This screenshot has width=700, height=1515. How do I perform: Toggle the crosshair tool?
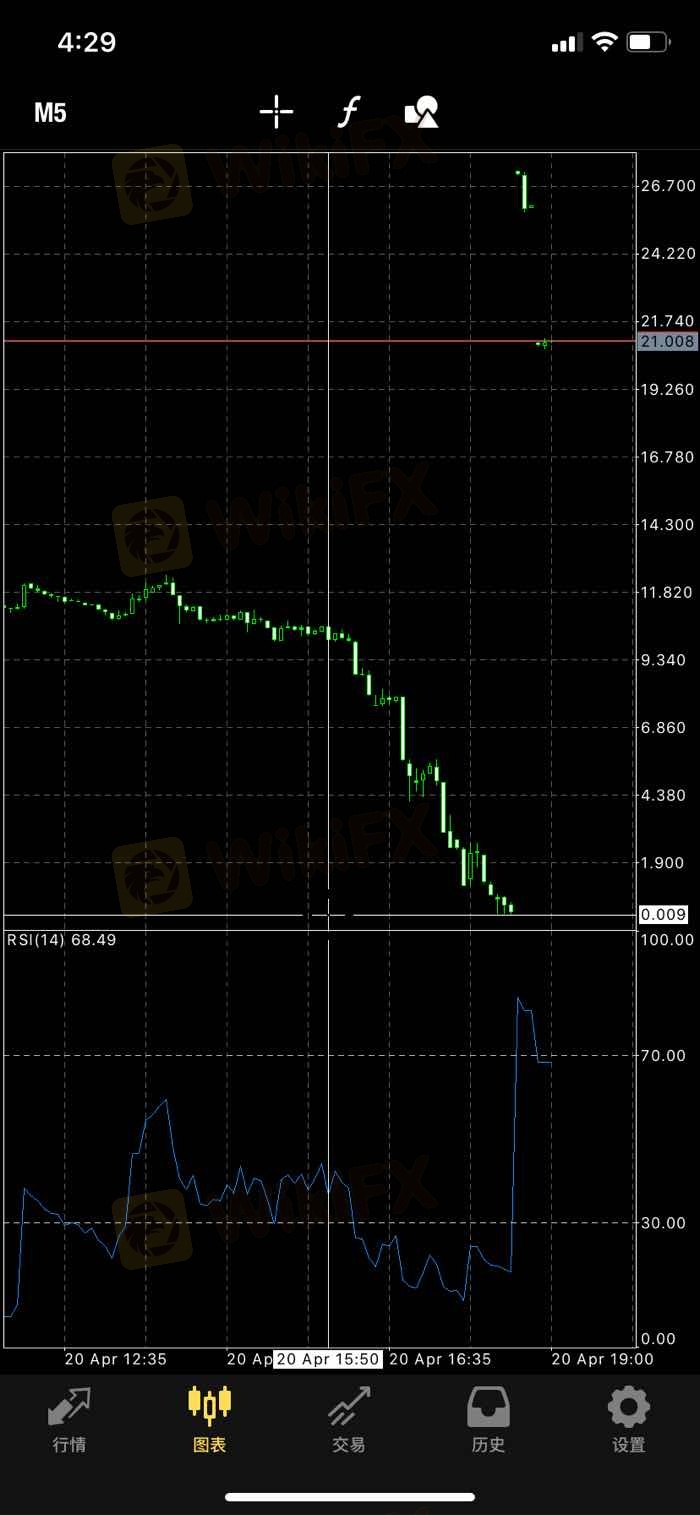coord(276,112)
